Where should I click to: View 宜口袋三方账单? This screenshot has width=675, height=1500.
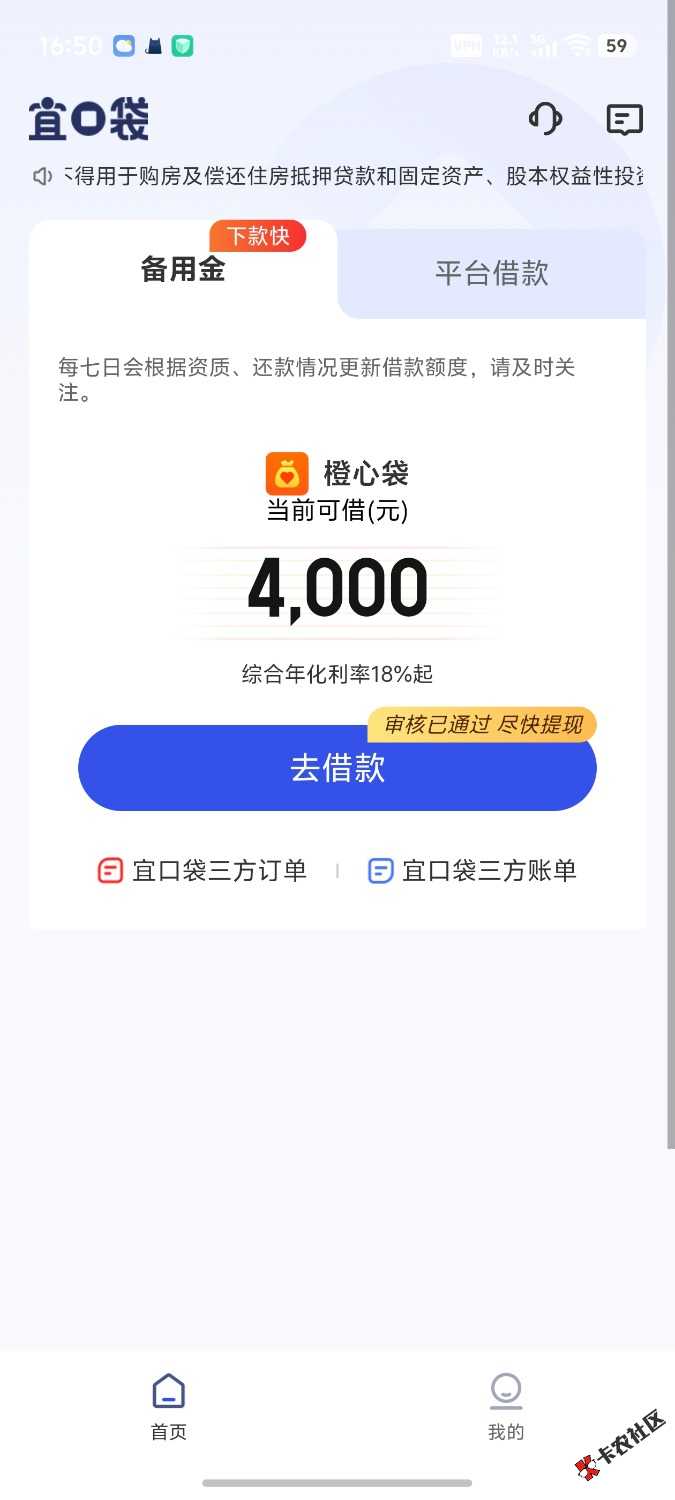click(472, 871)
